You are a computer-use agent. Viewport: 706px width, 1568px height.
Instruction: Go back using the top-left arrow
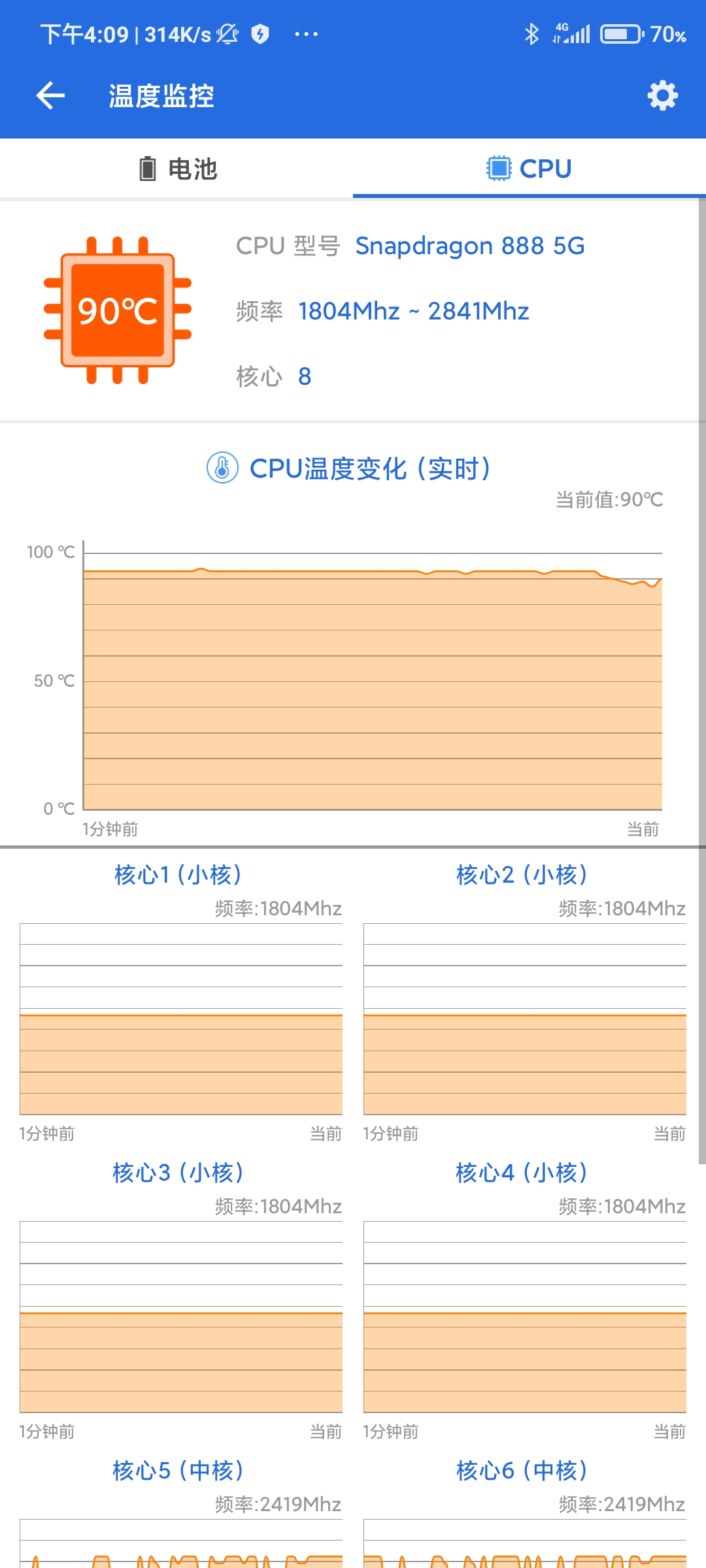50,96
